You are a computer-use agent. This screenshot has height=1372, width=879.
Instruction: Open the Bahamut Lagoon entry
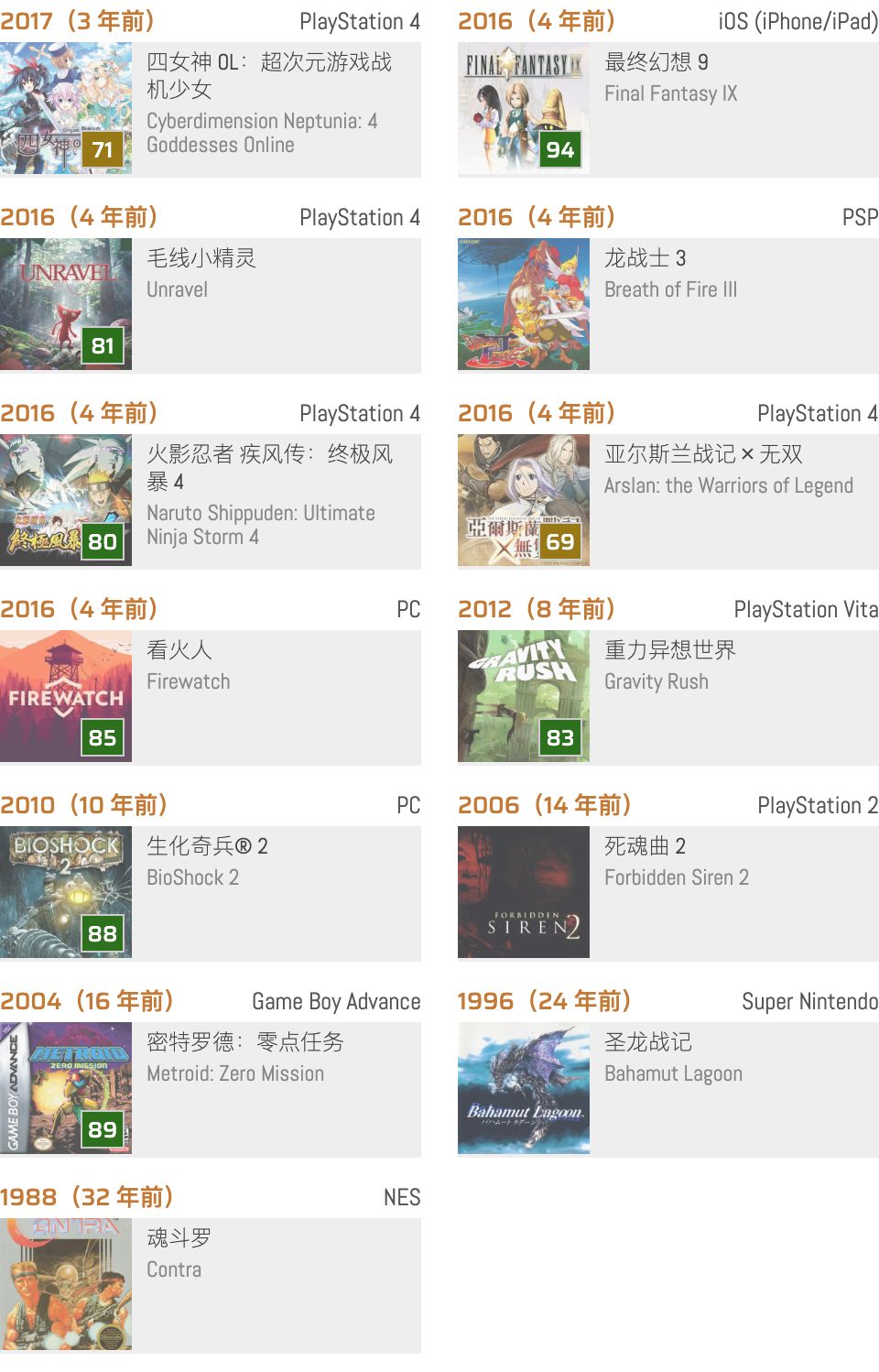(x=668, y=1088)
